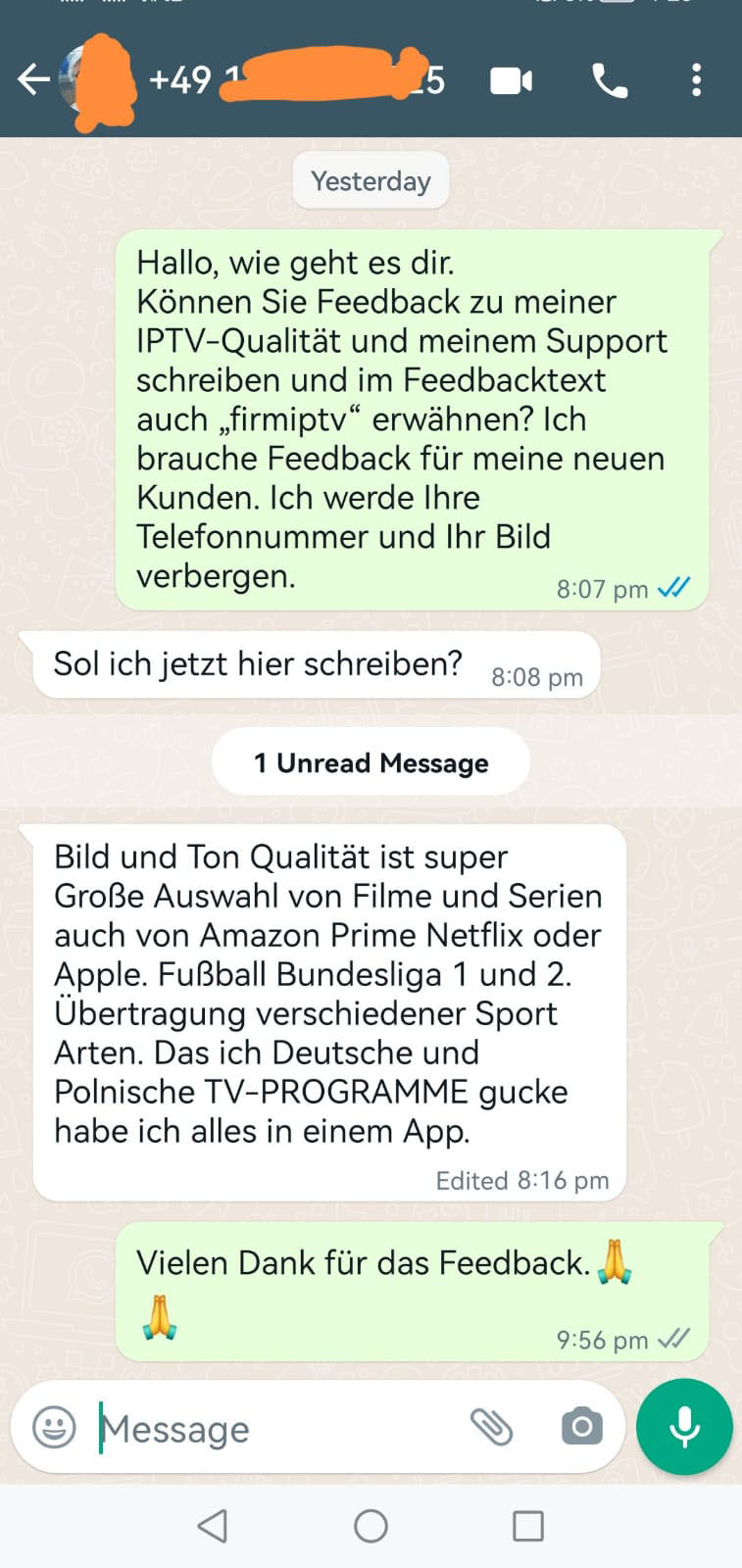Viewport: 742px width, 1568px height.
Task: Open the three-dot overflow menu
Action: [x=696, y=80]
